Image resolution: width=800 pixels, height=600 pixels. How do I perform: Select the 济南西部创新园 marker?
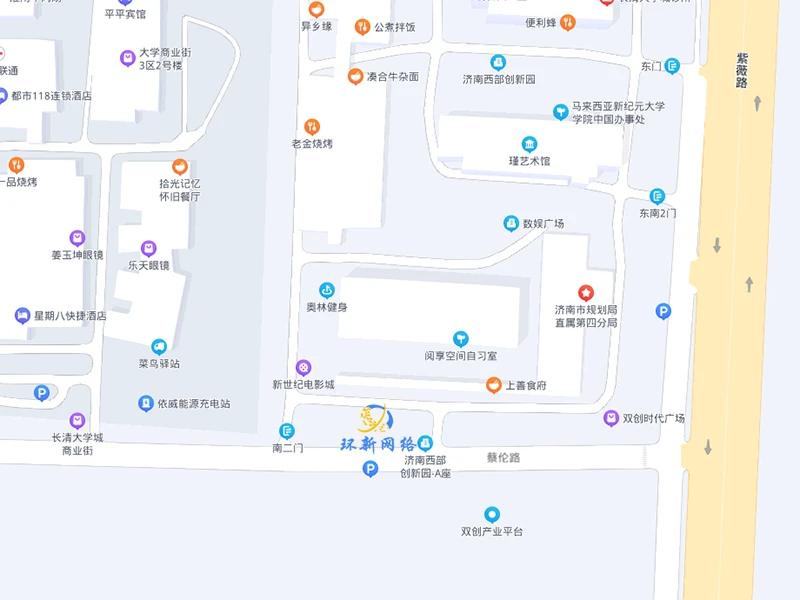point(498,62)
